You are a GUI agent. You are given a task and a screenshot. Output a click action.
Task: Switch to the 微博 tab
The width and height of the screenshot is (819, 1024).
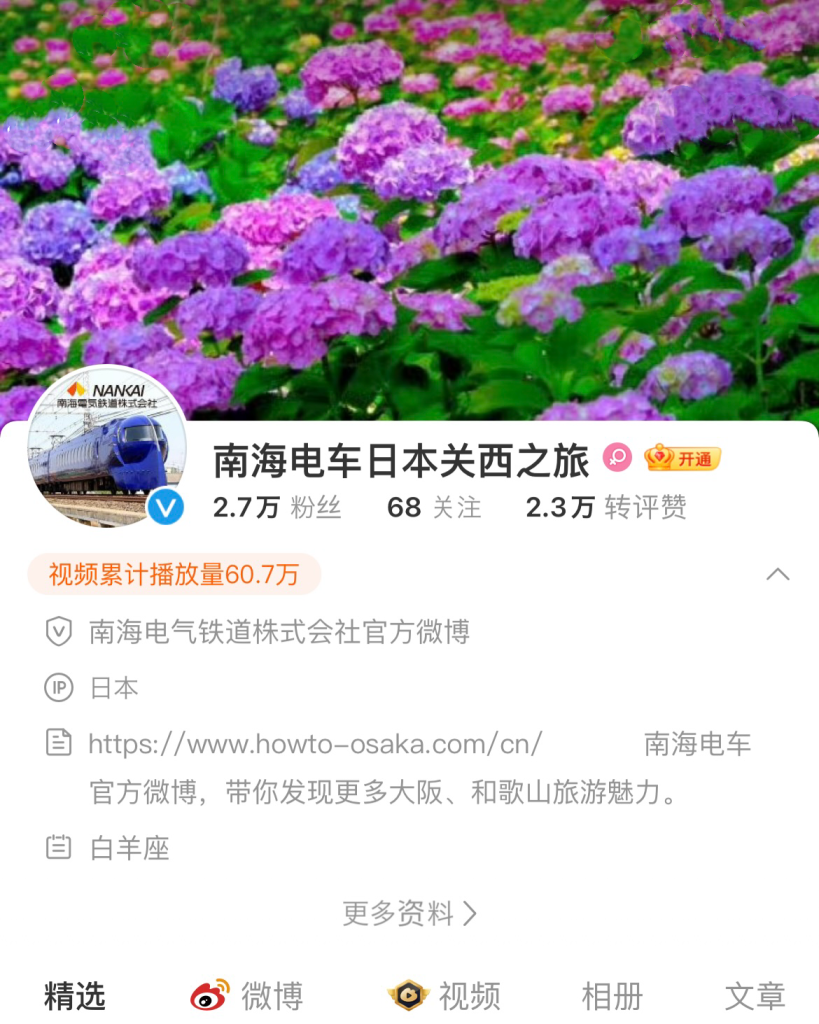pos(247,996)
